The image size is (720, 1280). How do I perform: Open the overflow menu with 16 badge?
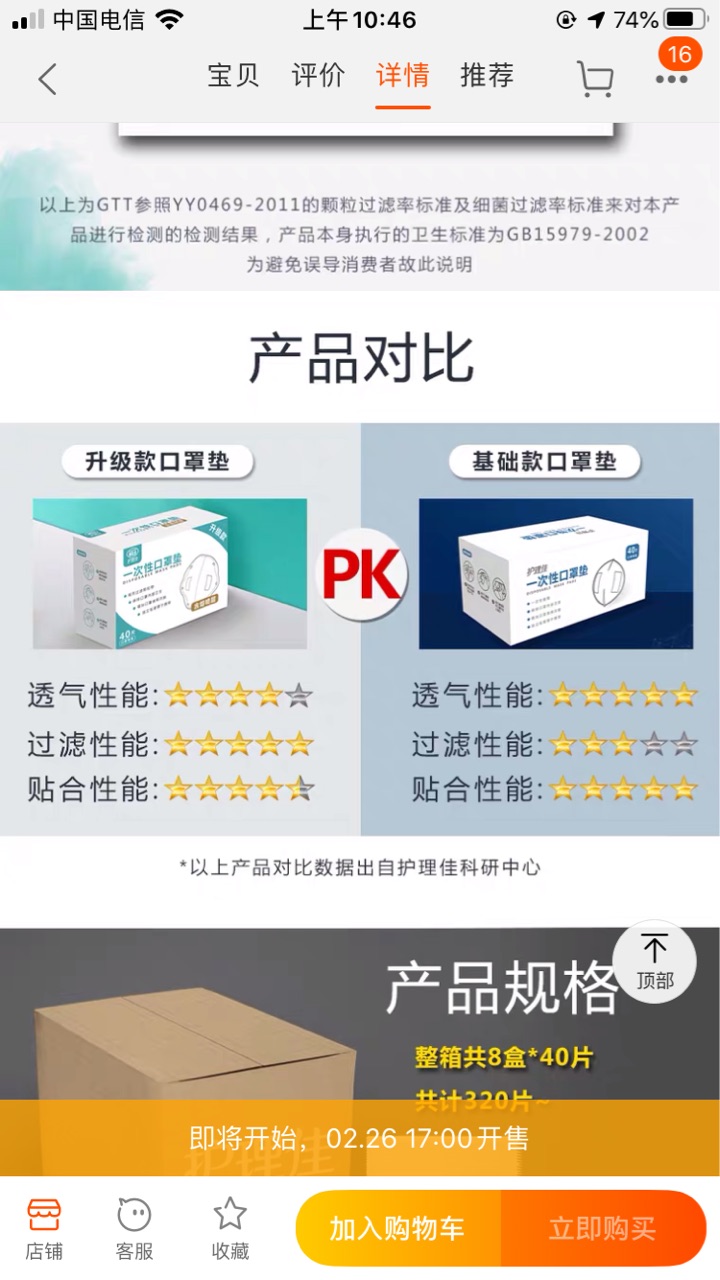tap(671, 77)
